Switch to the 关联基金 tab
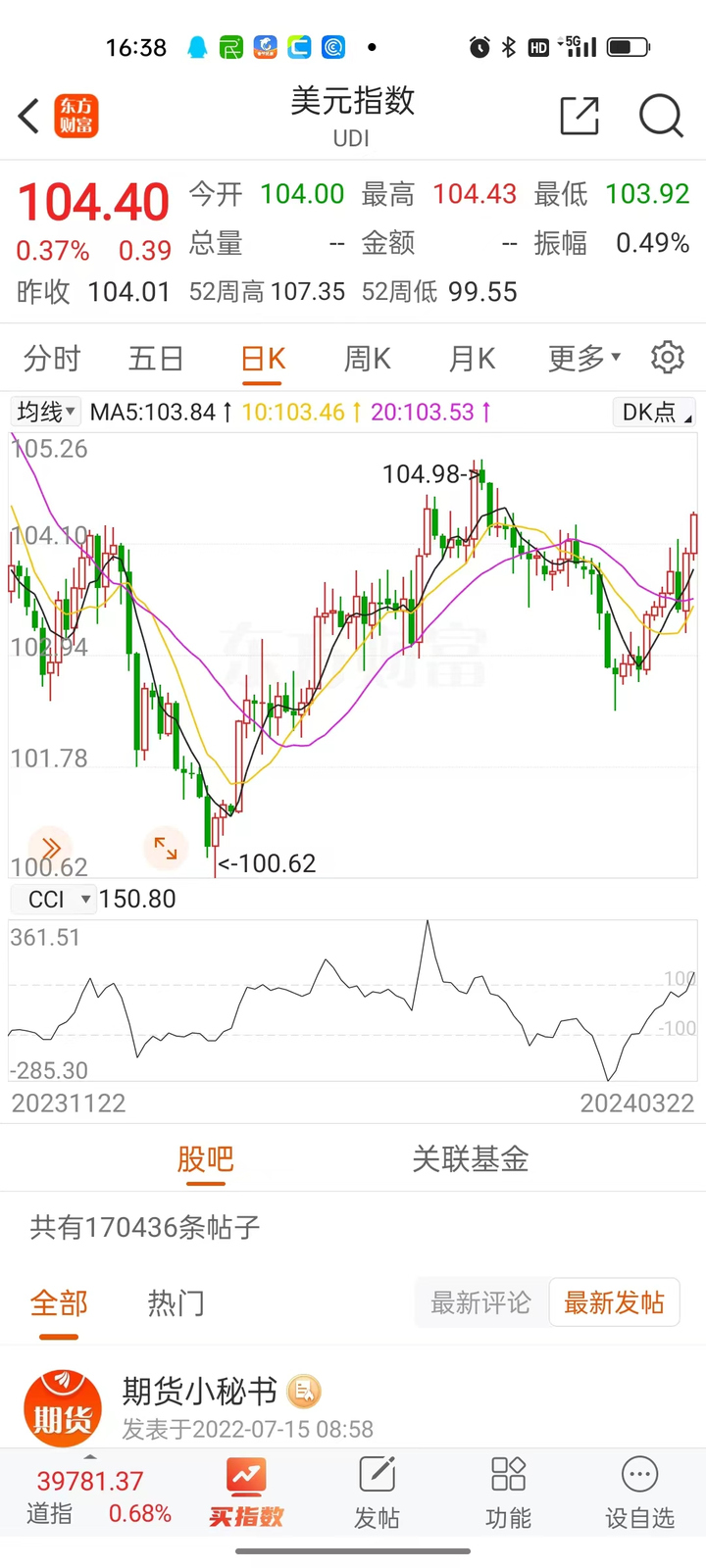 [x=470, y=1159]
